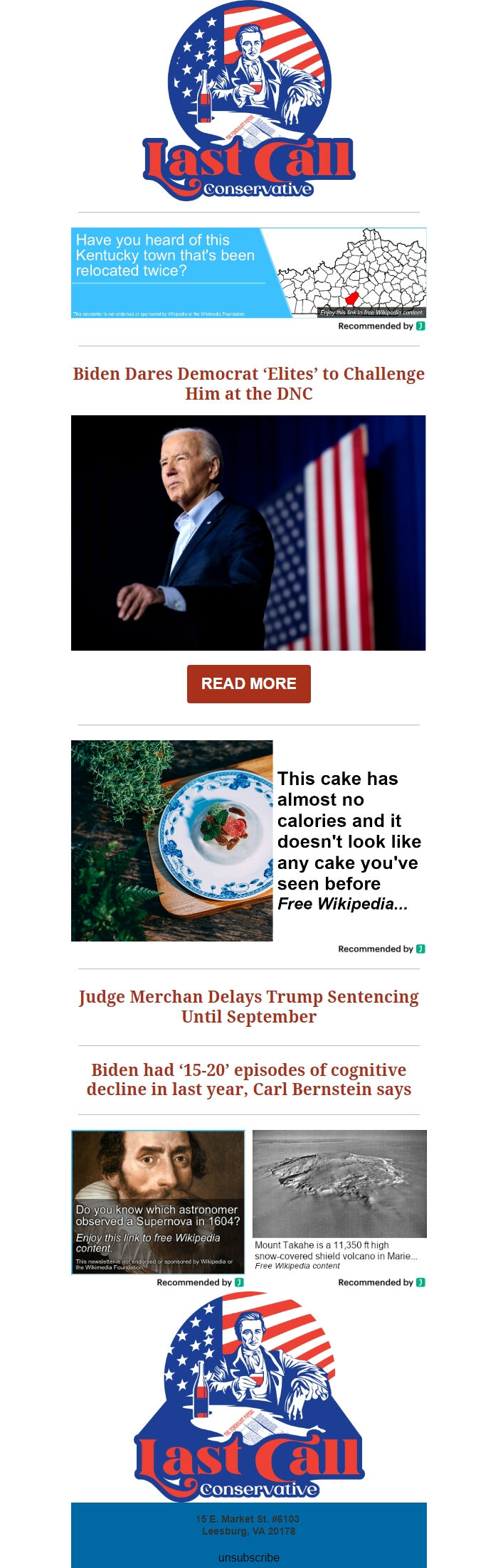Screen dimensions: 498x1568
Task: Open the Biden Dares Democrat 'Elites' headline
Action: [248, 383]
